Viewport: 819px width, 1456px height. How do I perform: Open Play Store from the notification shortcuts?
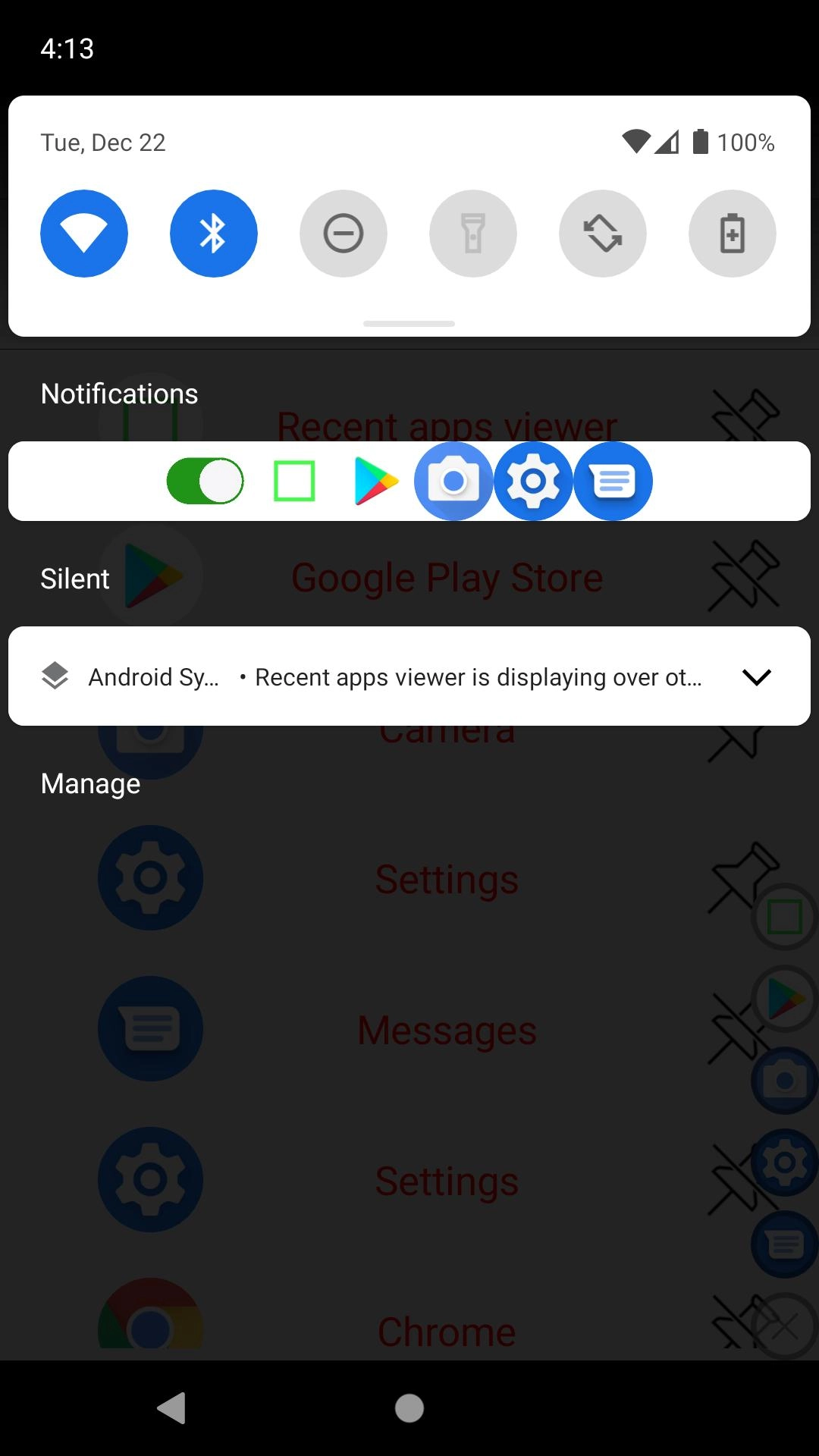coord(375,481)
